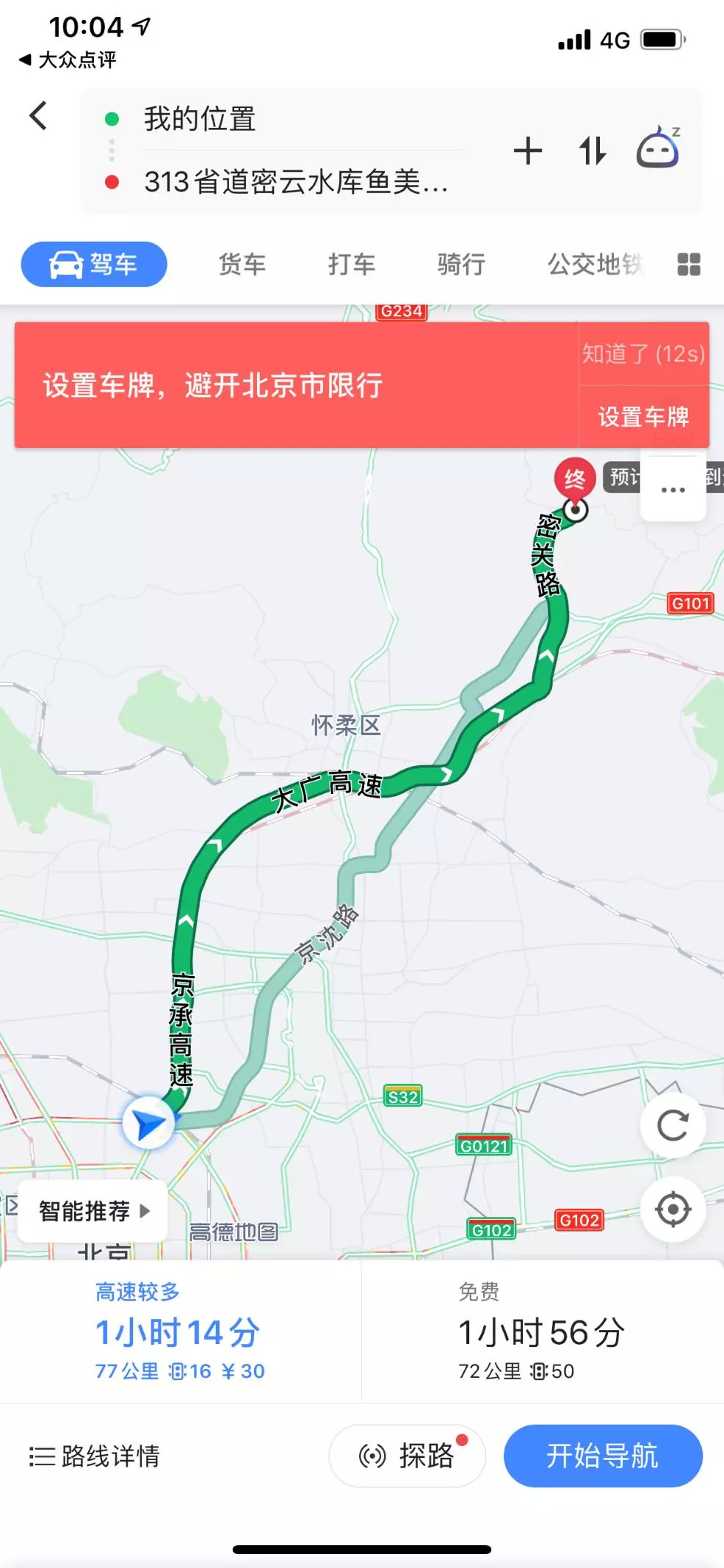Edit the 313省道密云水库 destination field
This screenshot has width=724, height=1568.
(294, 181)
